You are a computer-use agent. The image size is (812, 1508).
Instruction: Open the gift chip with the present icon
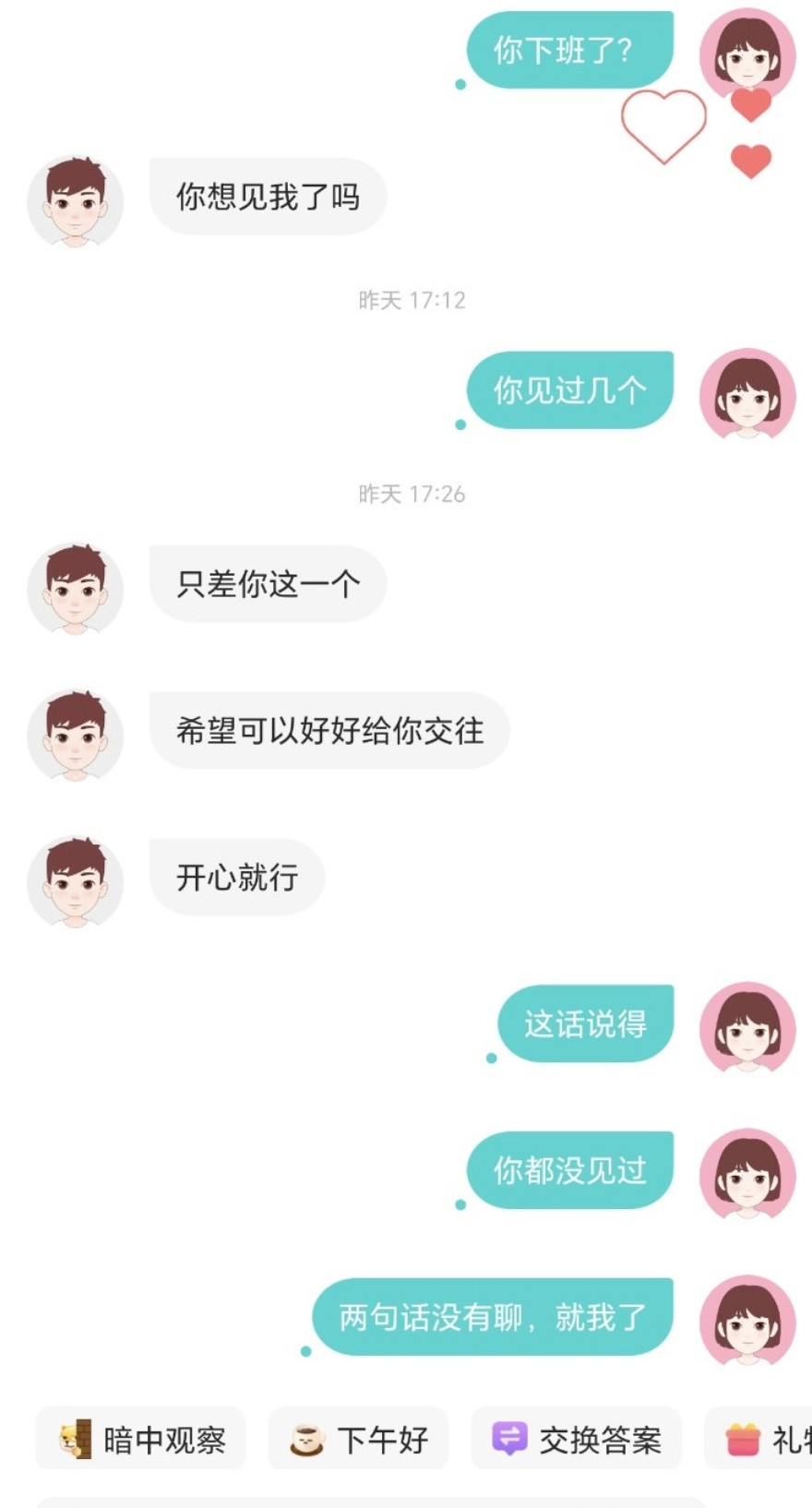758,1438
